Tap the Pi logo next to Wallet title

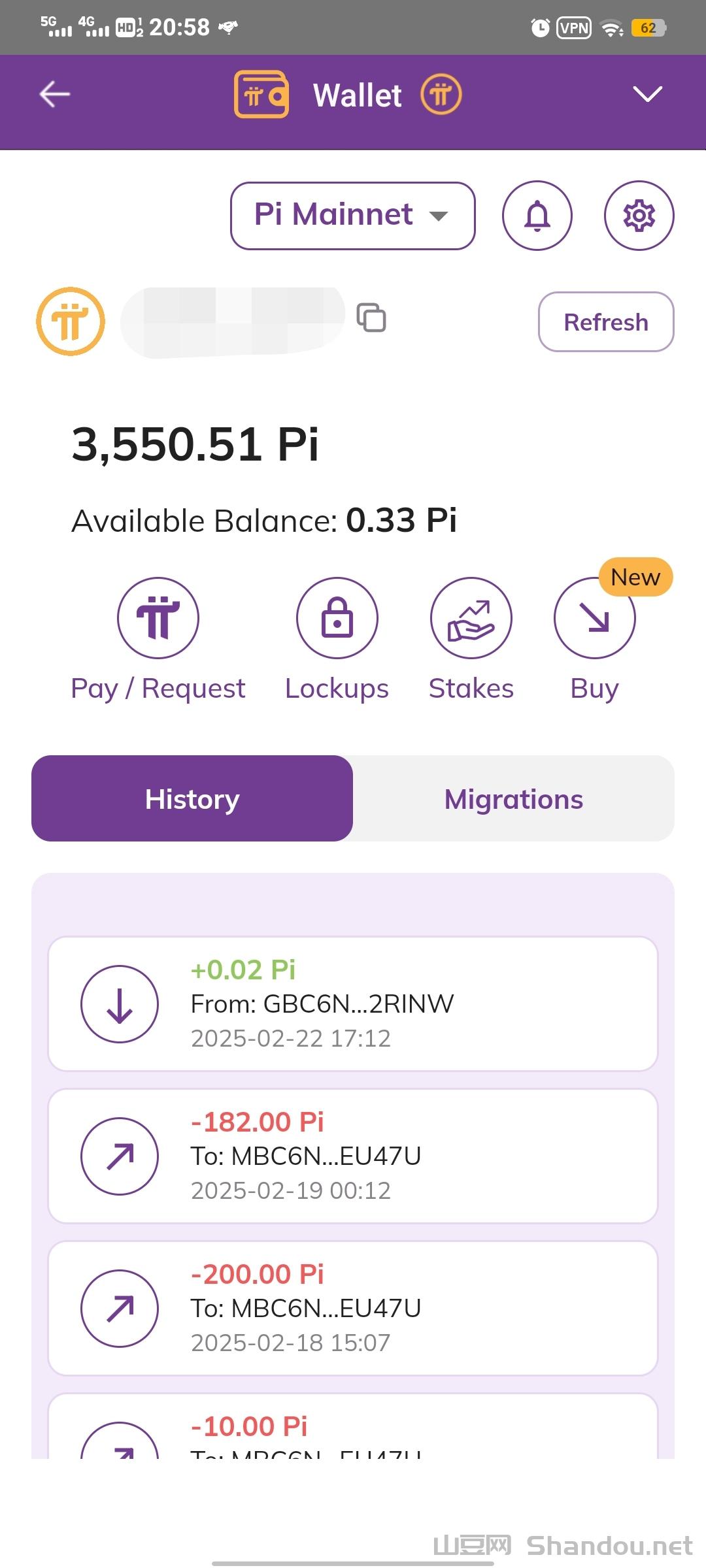pos(439,95)
